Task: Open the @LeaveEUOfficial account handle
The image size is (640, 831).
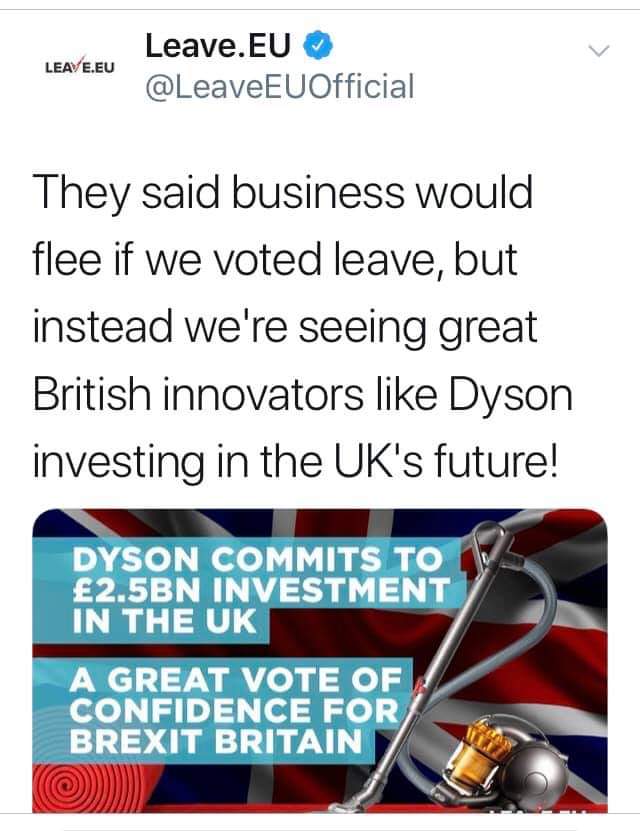Action: [279, 87]
